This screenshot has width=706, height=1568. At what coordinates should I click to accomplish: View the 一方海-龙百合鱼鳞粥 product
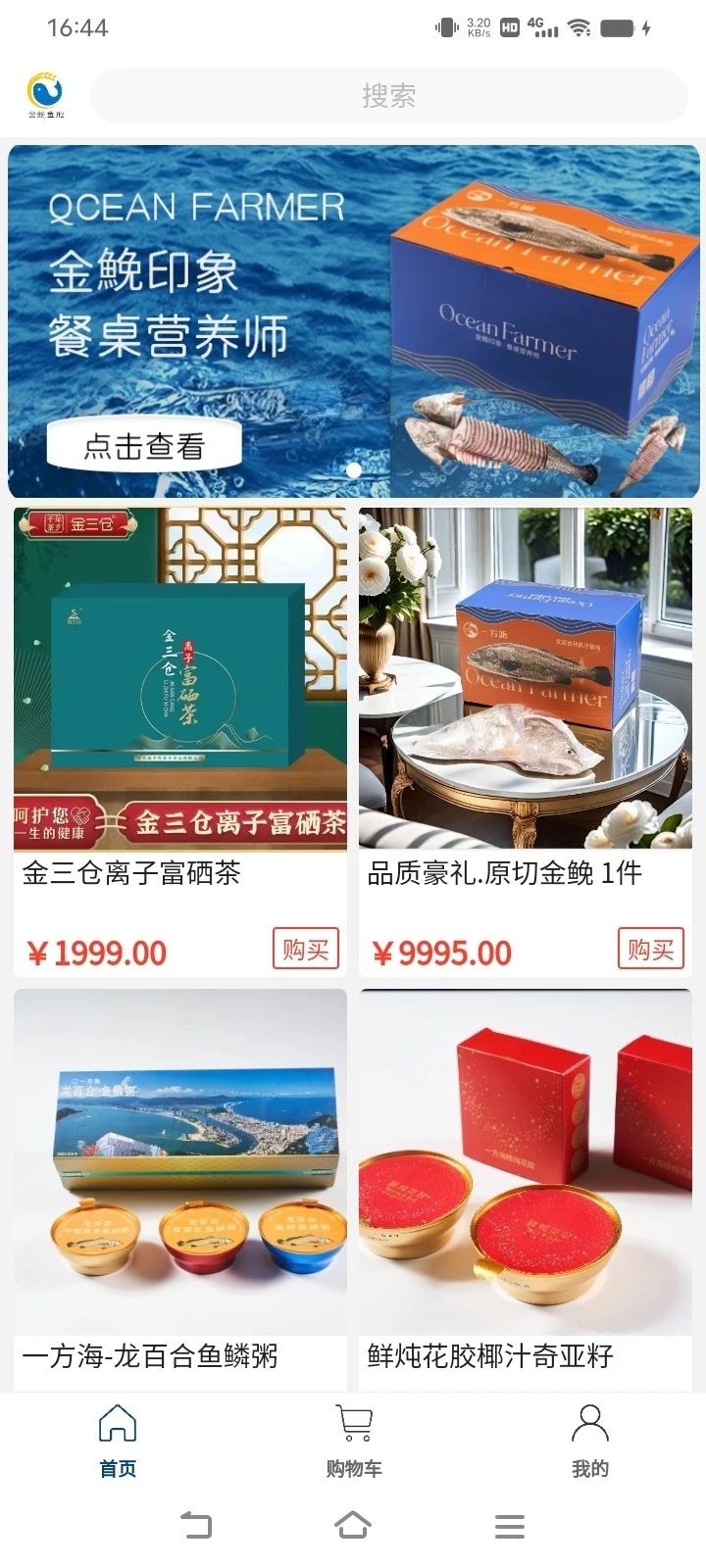pos(180,1190)
